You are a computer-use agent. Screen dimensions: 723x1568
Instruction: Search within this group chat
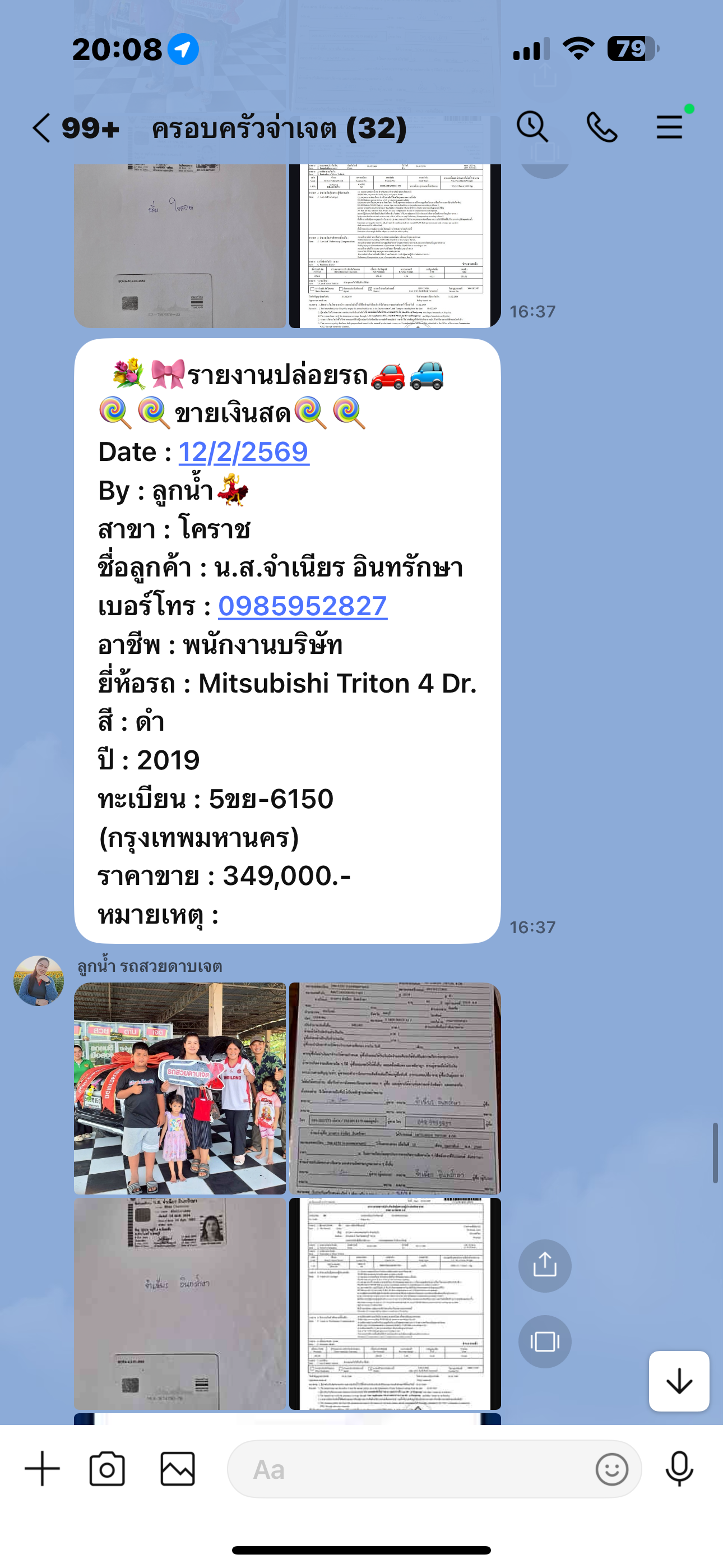pos(532,128)
